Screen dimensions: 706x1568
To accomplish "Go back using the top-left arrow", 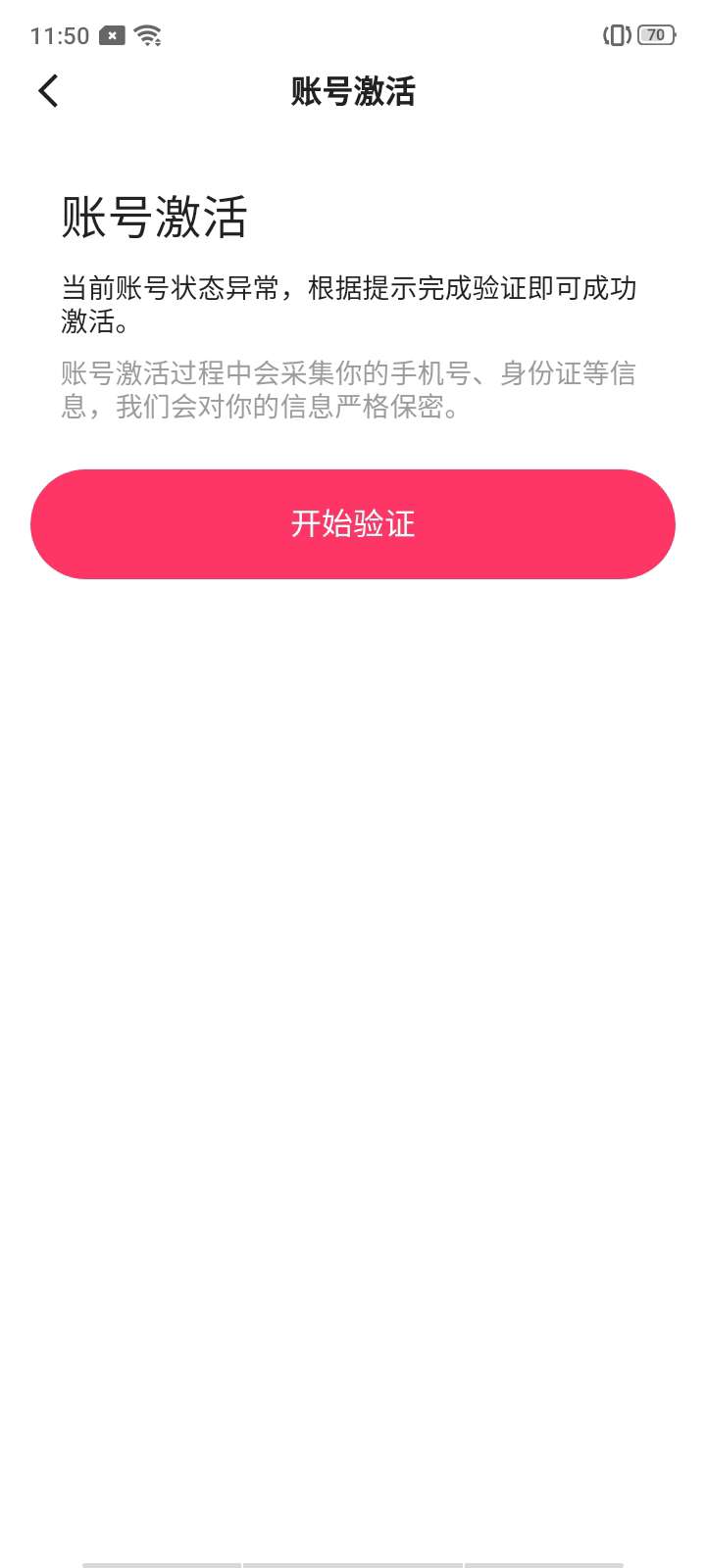I will coord(48,91).
